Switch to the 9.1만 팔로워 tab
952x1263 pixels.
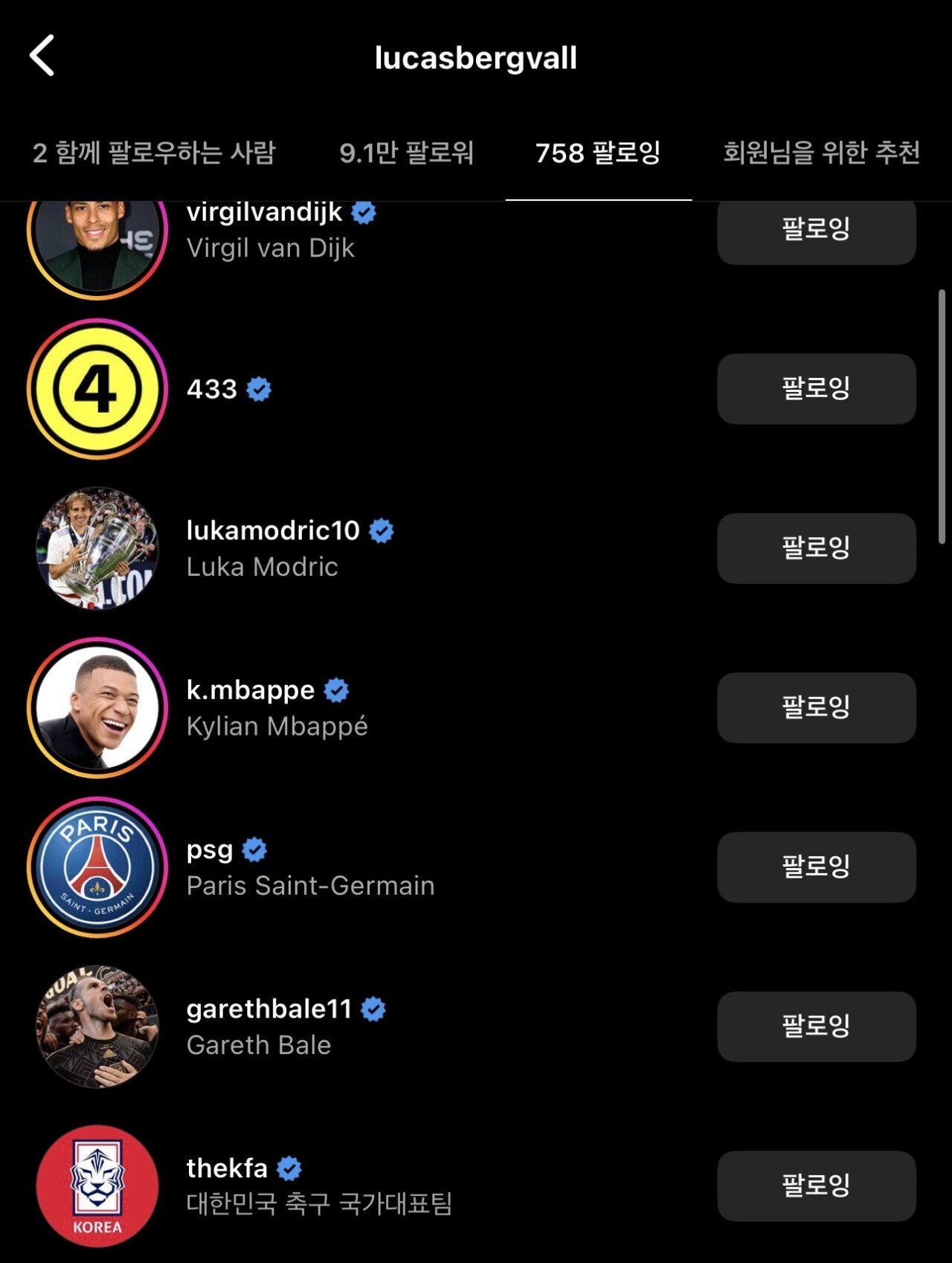pyautogui.click(x=406, y=152)
